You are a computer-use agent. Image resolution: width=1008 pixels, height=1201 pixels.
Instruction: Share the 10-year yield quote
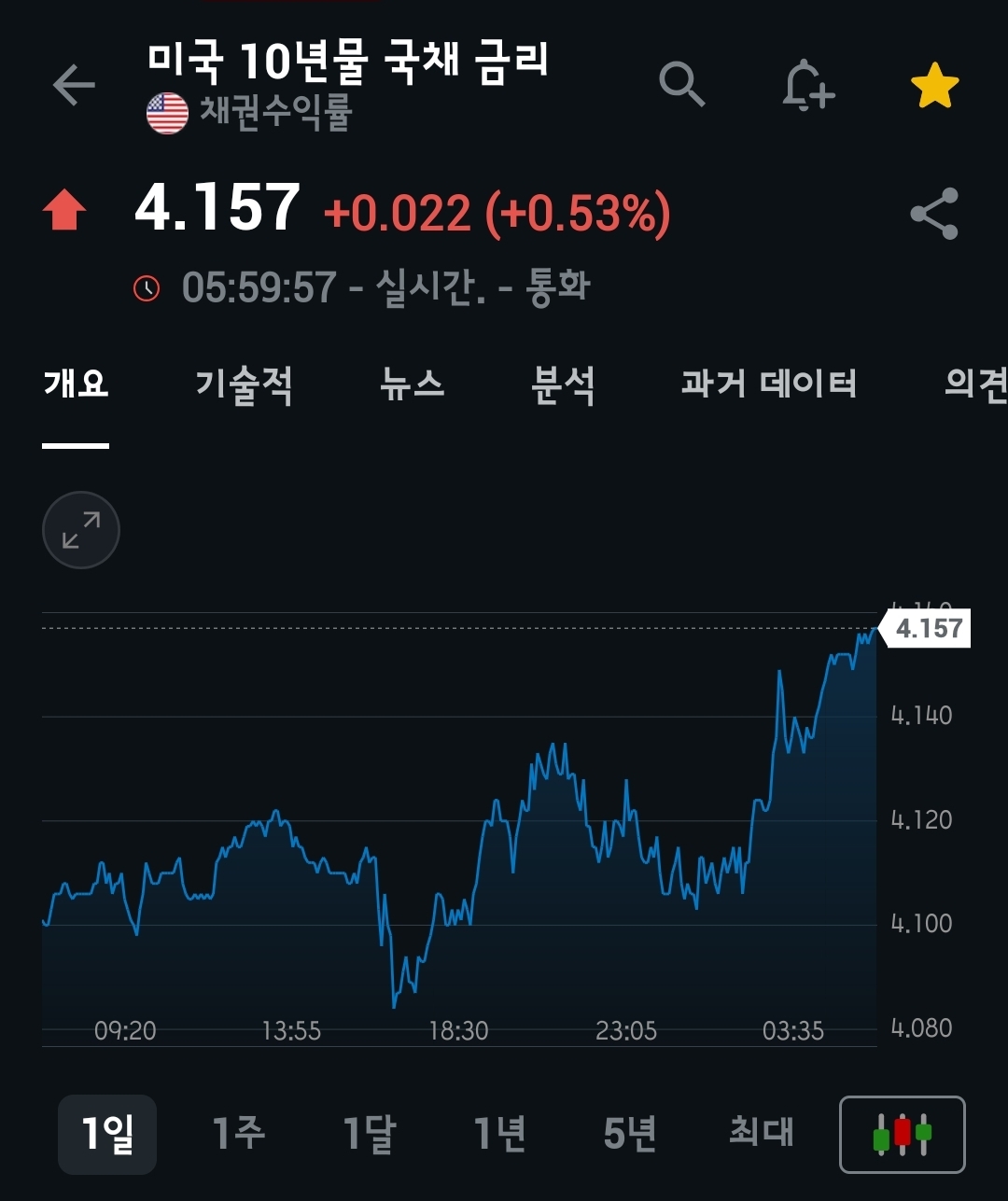click(x=934, y=214)
